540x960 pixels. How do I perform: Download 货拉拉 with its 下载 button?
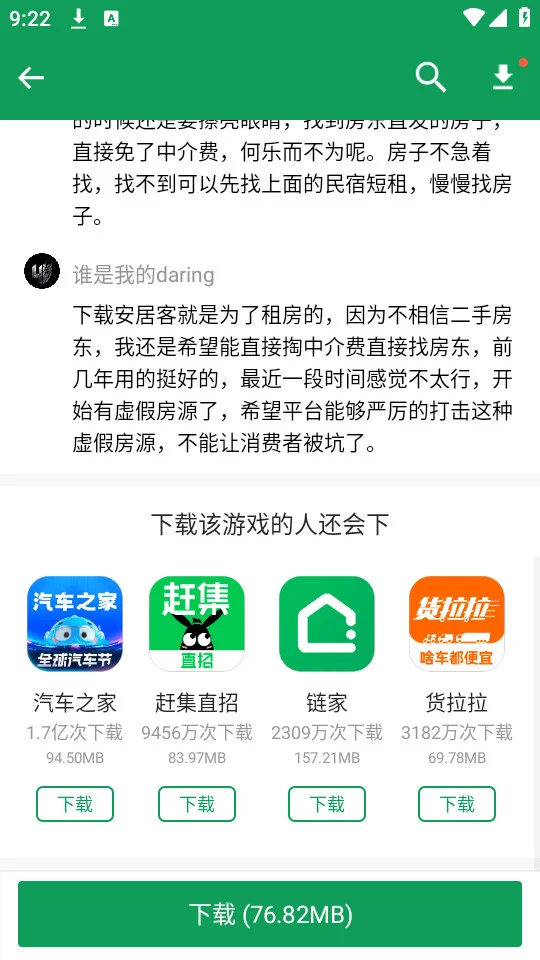(x=457, y=804)
